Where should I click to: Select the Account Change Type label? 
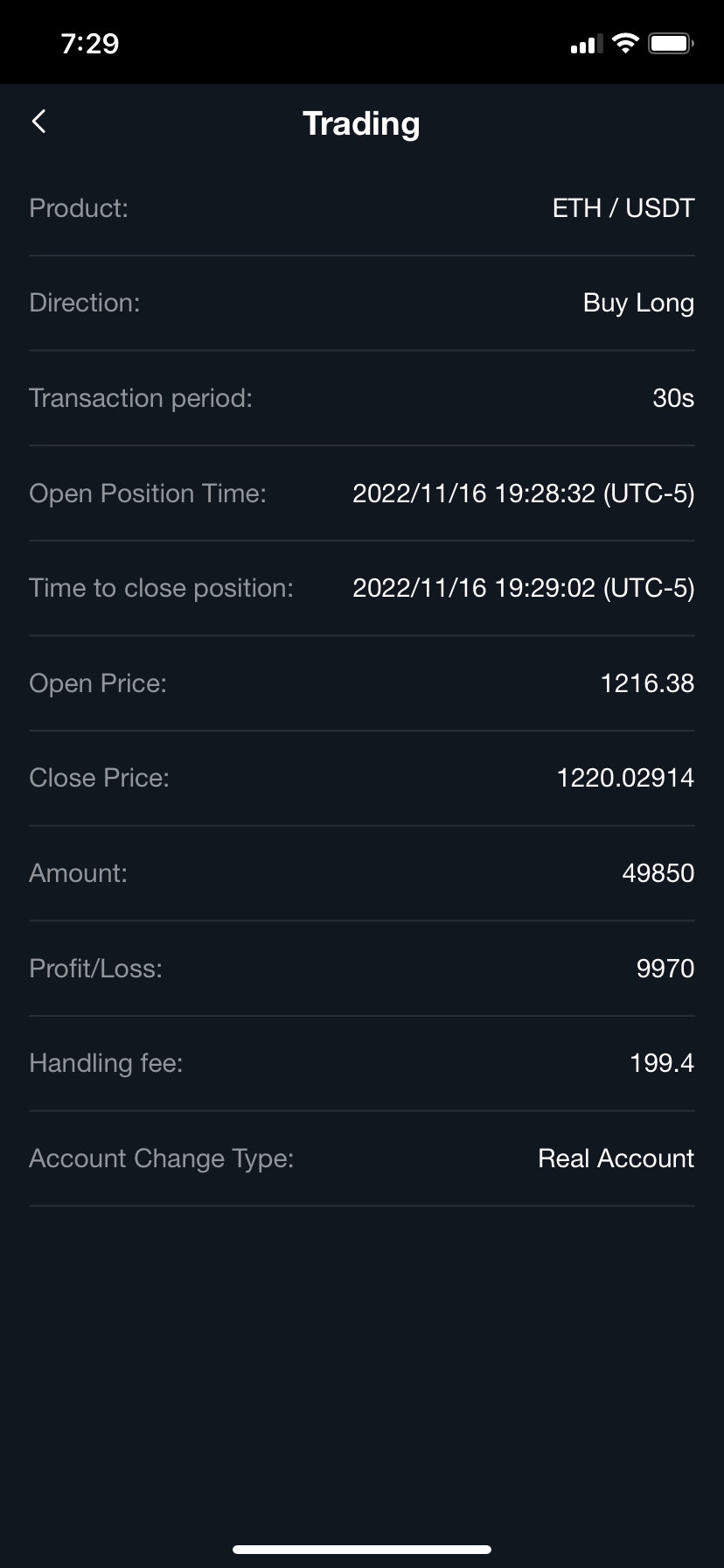pos(161,1158)
